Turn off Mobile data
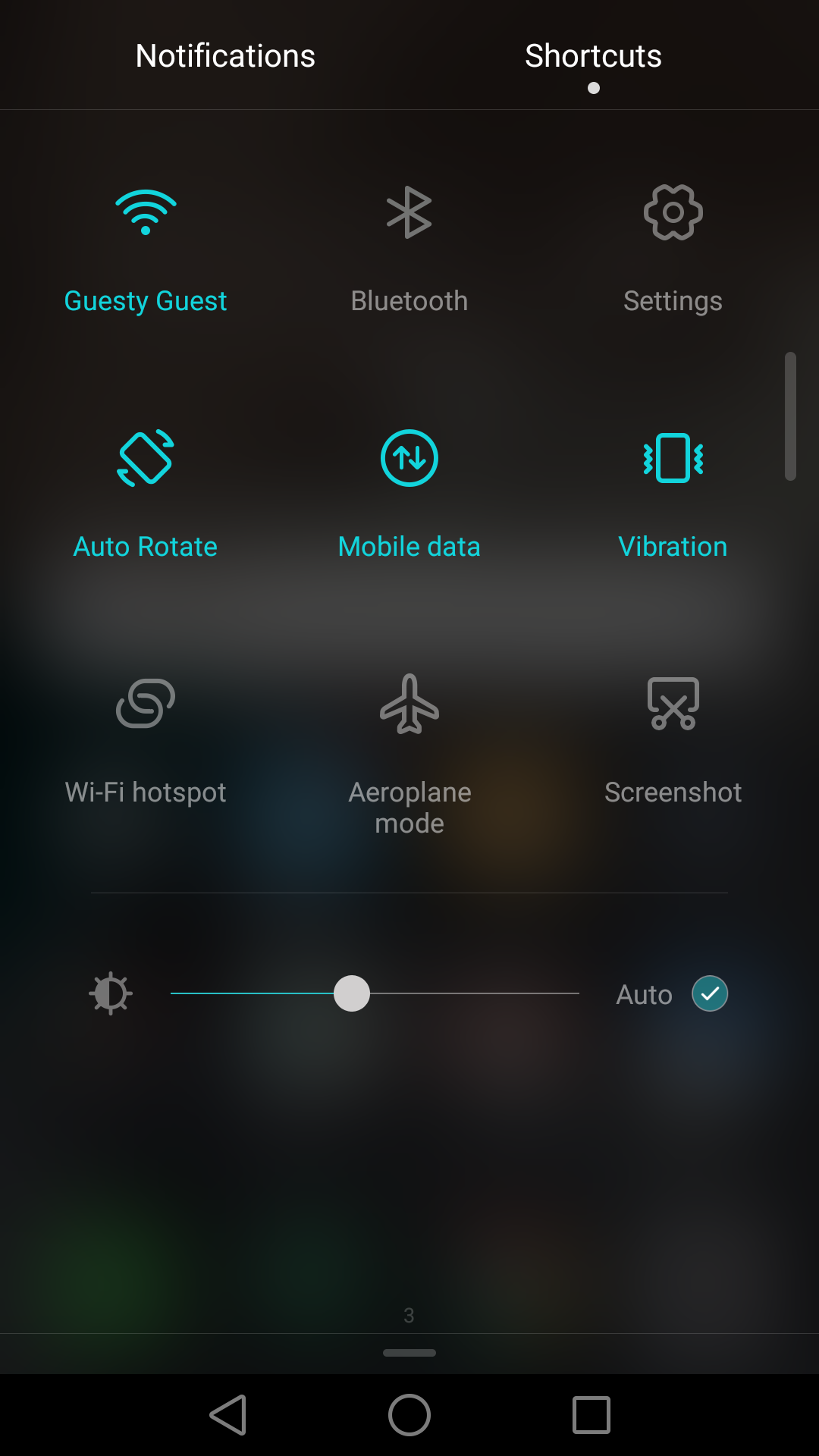This screenshot has height=1456, width=819. click(x=409, y=494)
